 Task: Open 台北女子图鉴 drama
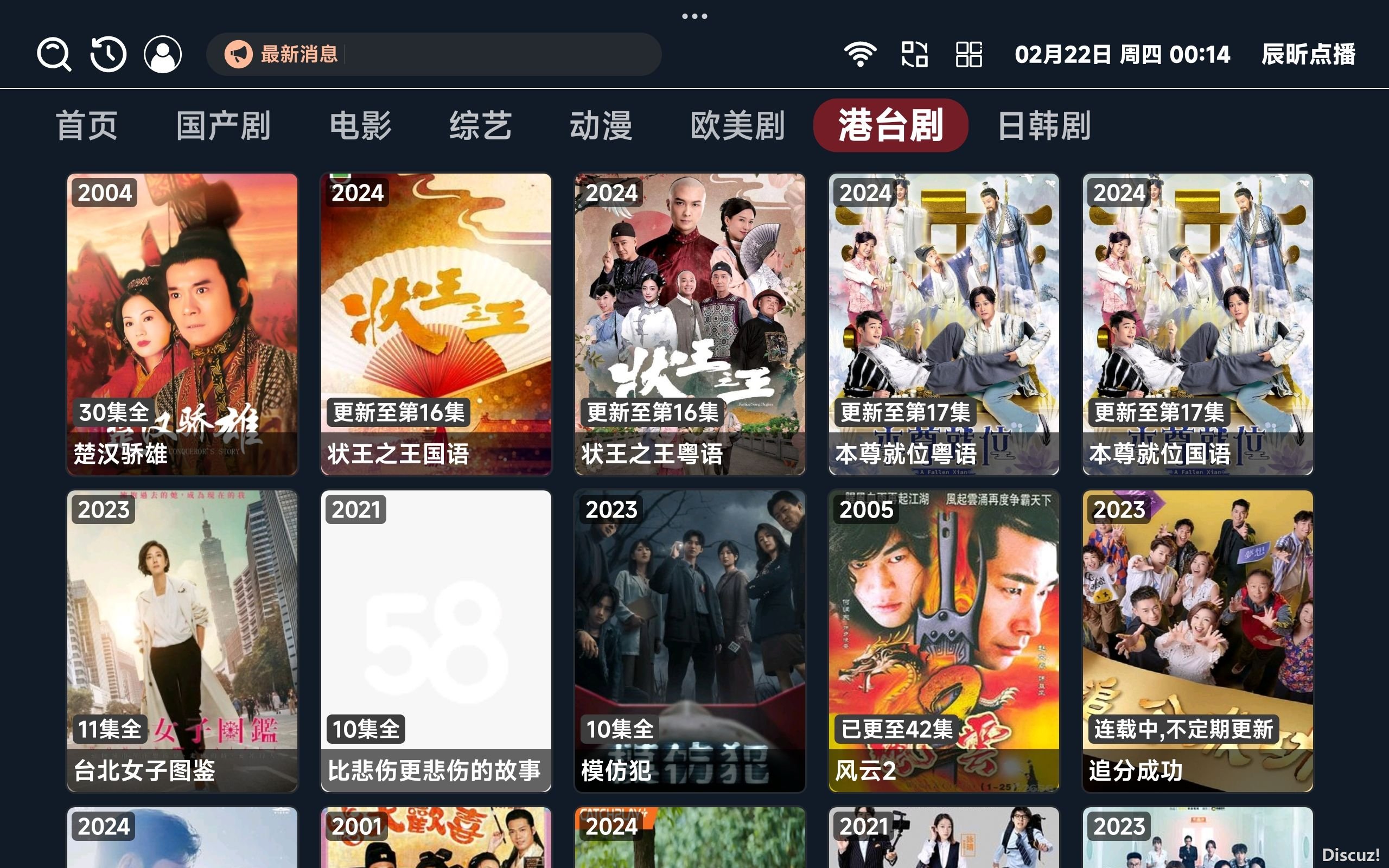pyautogui.click(x=182, y=641)
